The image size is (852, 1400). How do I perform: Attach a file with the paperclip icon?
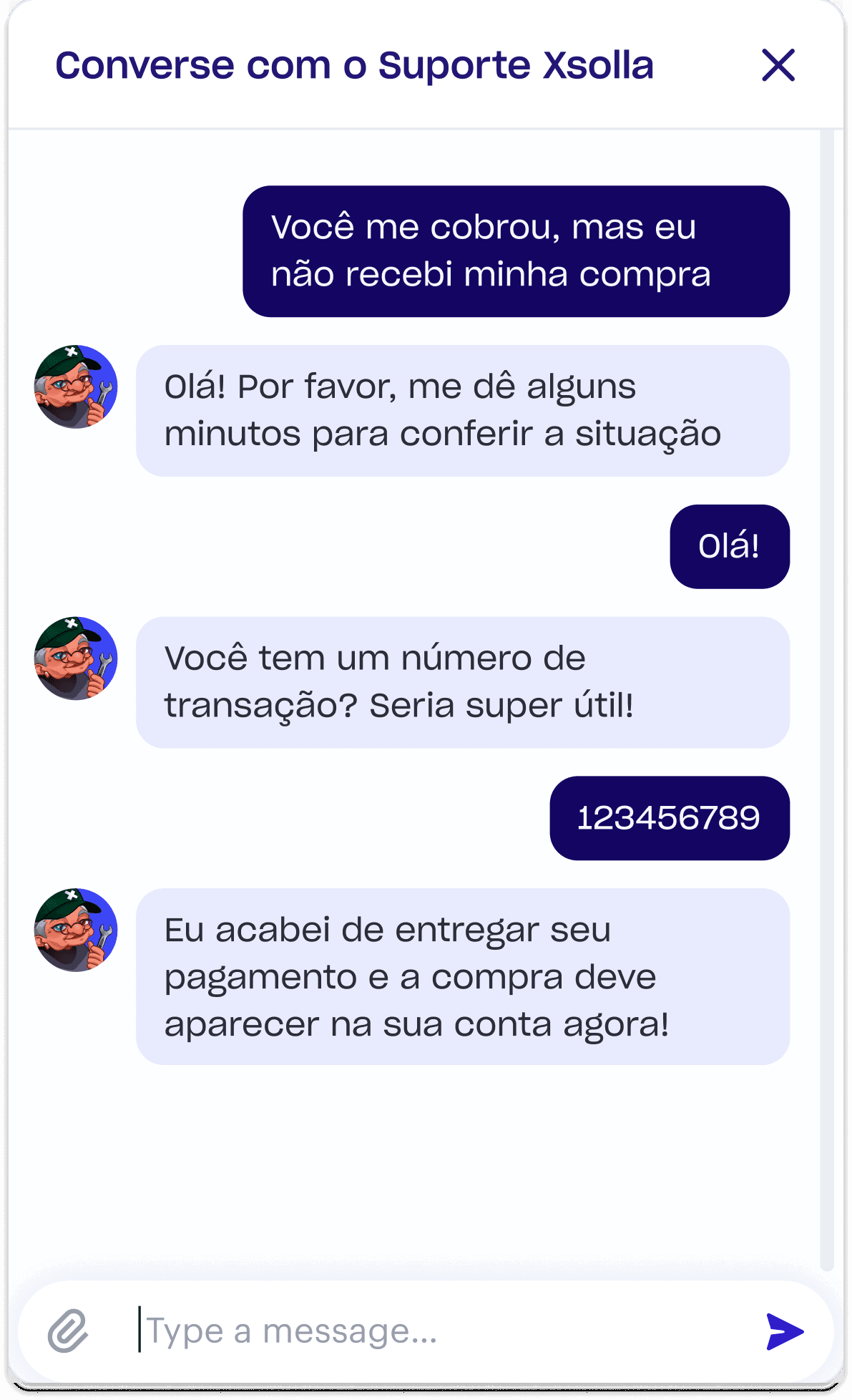pyautogui.click(x=68, y=1331)
